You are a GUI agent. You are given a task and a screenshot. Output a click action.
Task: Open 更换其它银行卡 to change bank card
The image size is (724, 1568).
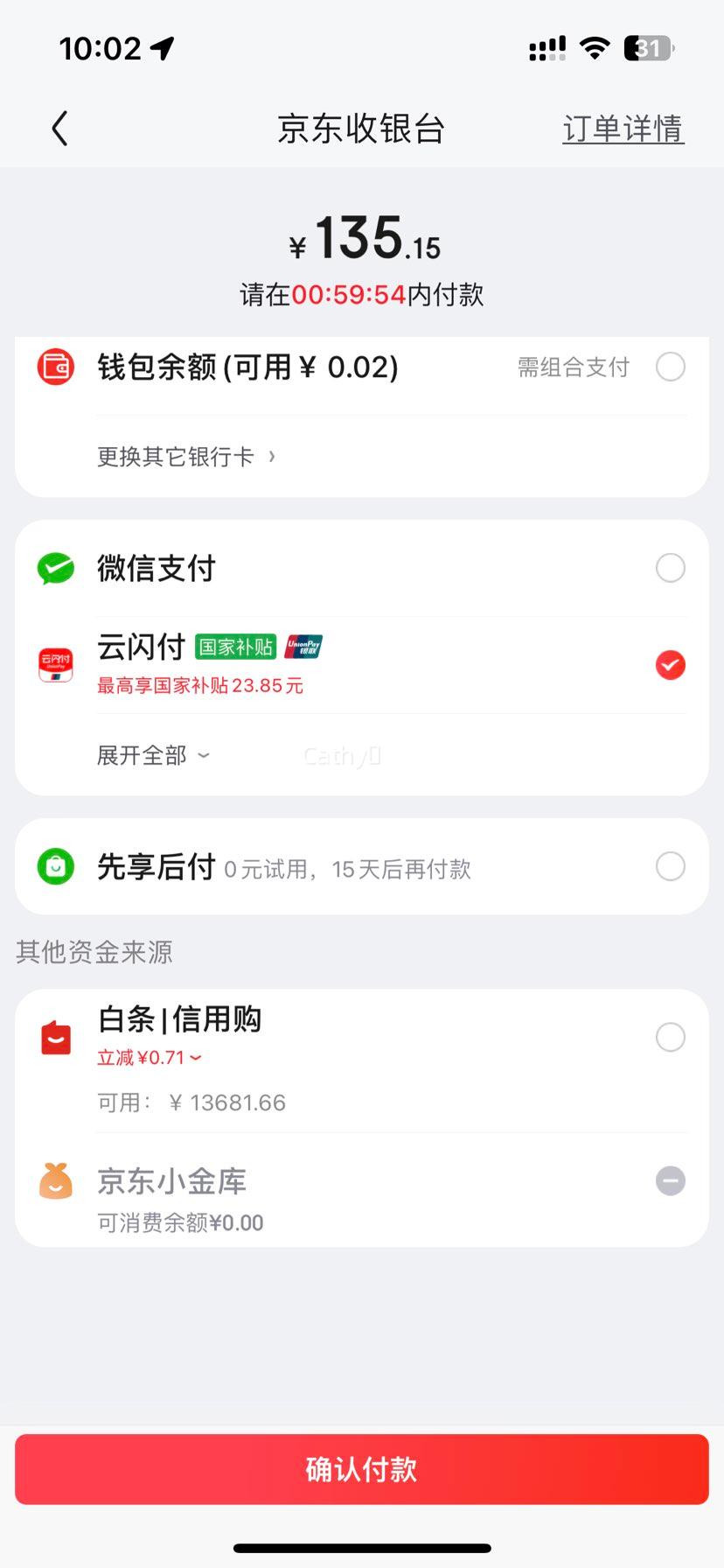(x=186, y=457)
